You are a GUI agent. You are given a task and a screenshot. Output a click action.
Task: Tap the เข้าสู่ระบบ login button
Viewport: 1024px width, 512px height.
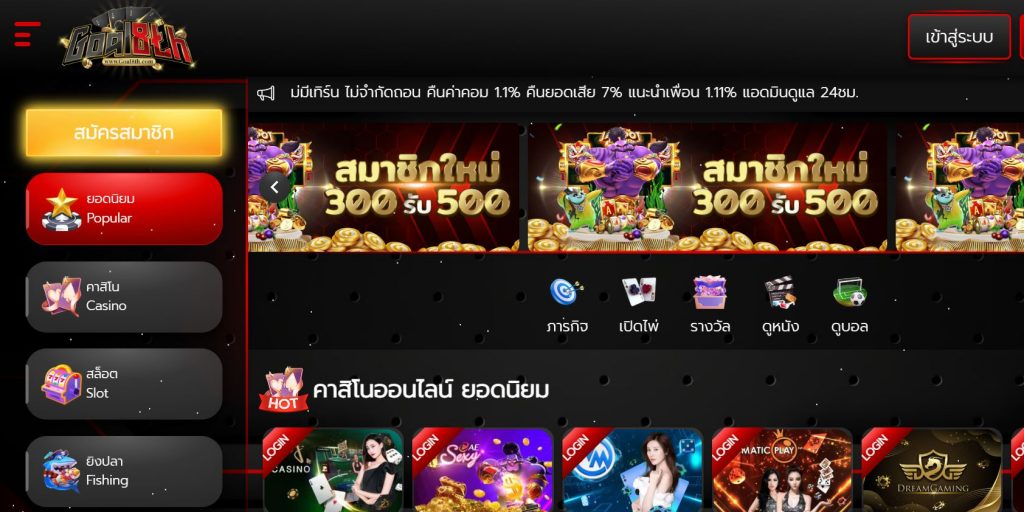[x=958, y=37]
